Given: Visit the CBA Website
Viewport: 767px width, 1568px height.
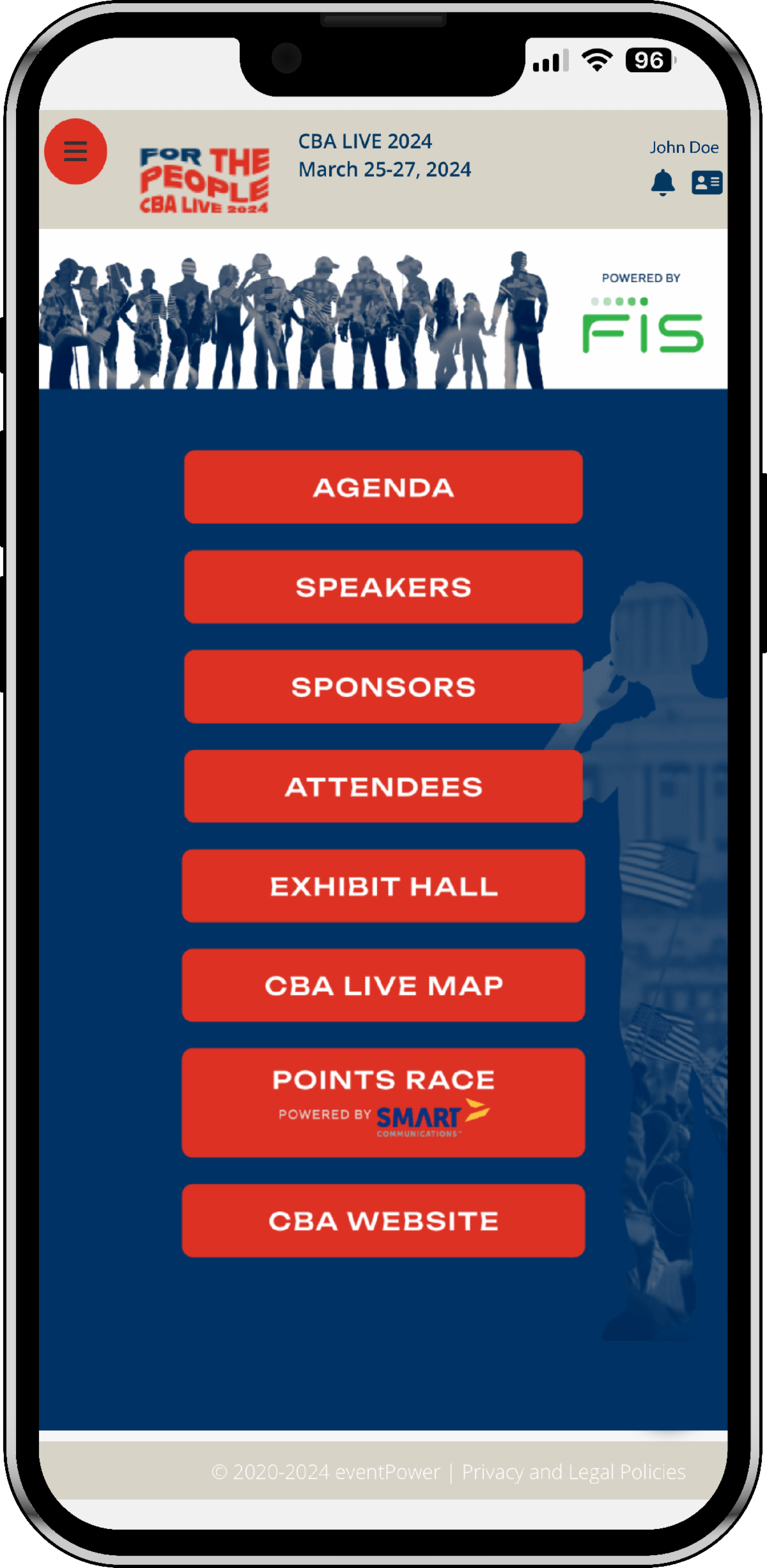Looking at the screenshot, I should 383,1221.
